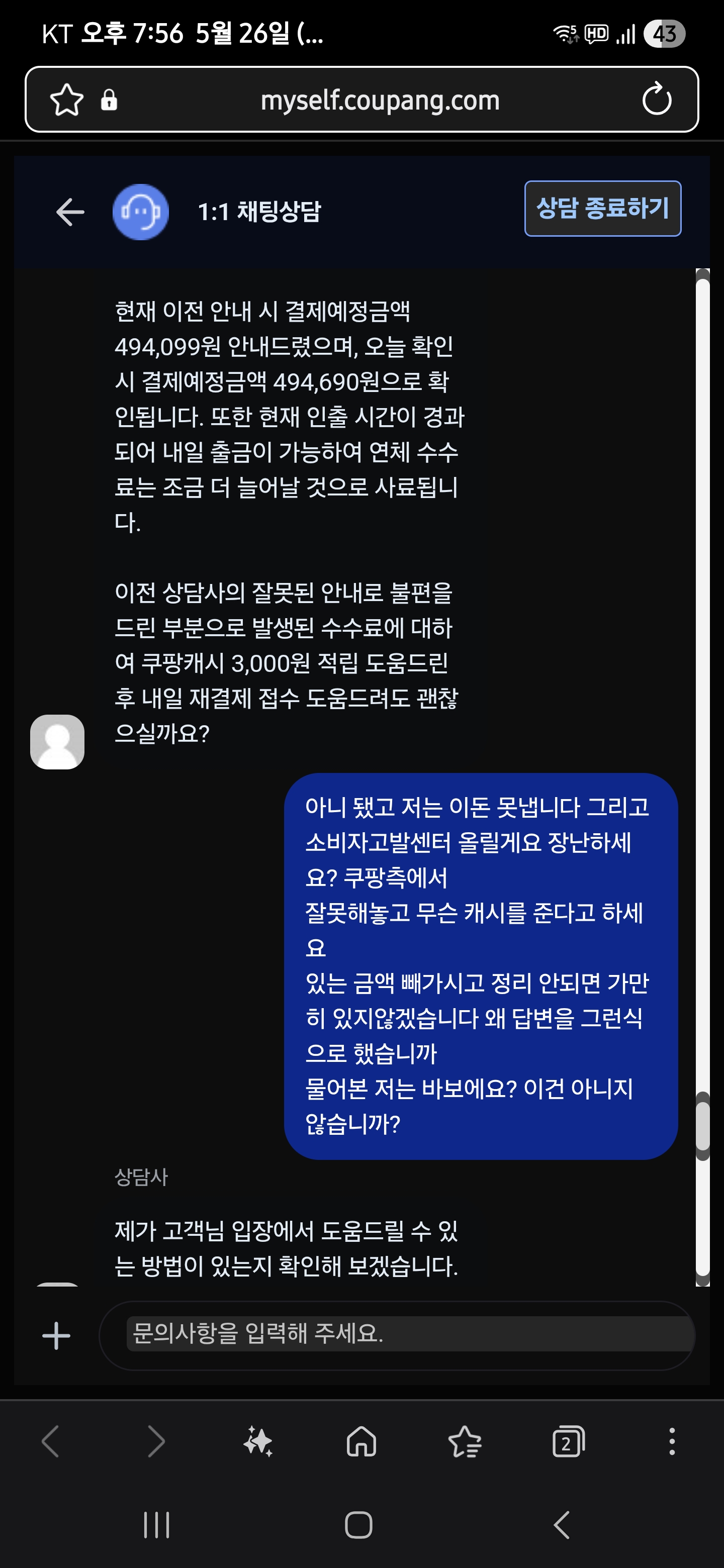Navigate forward in the browser toolbar

click(x=156, y=1441)
